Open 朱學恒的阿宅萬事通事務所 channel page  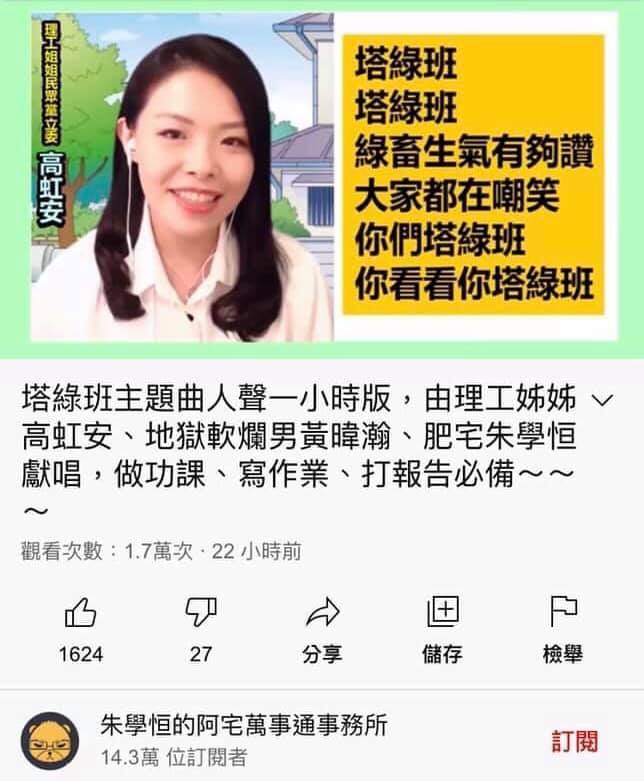243,723
